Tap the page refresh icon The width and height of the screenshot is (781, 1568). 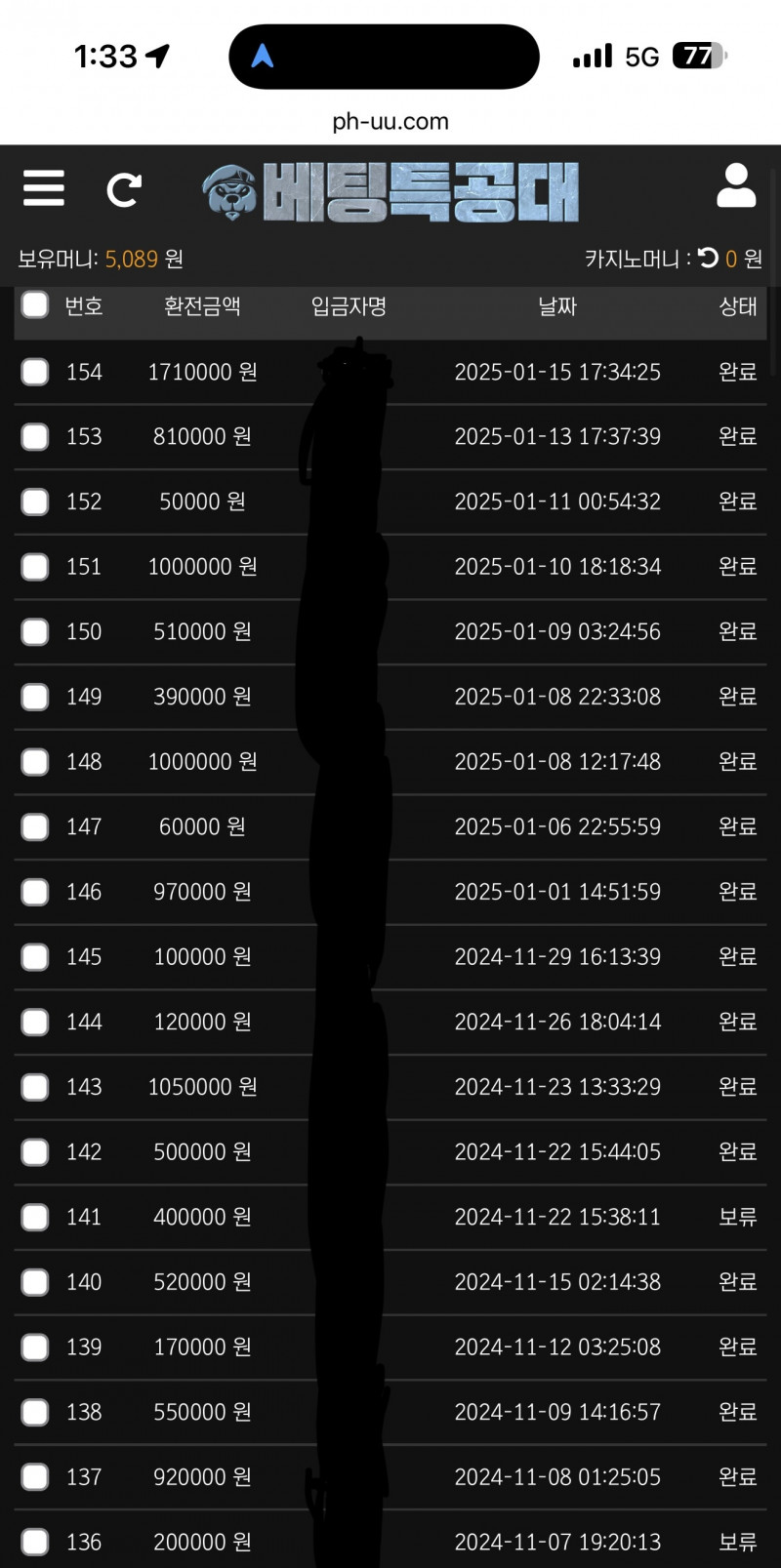click(x=124, y=189)
